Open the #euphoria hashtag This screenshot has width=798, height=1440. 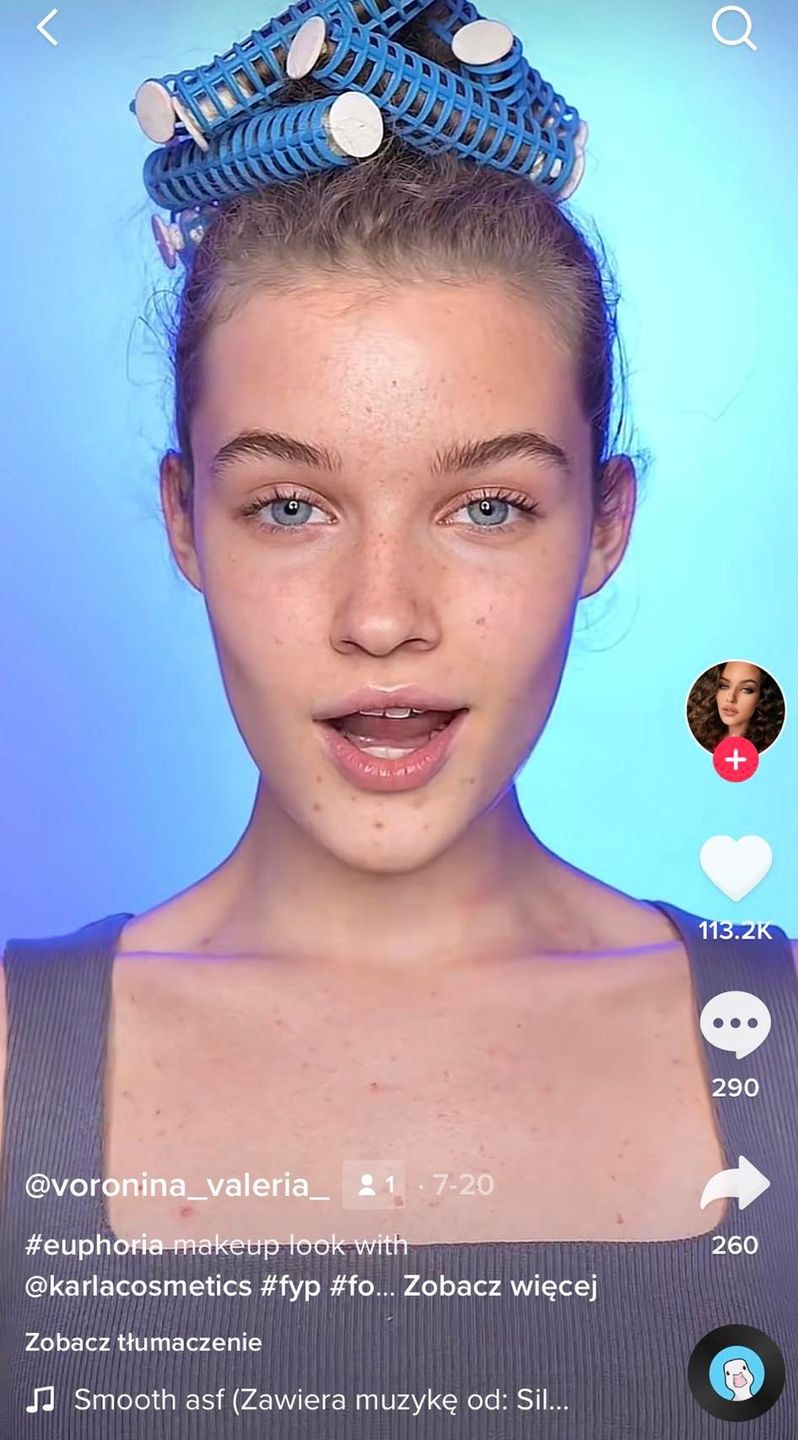[93, 1245]
